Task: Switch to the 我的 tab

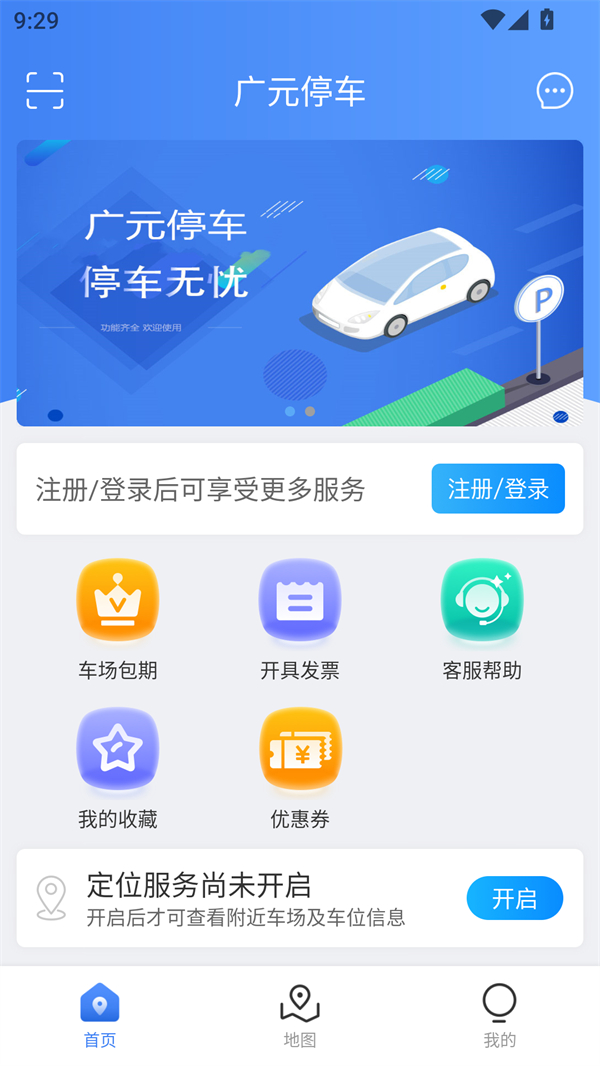Action: 499,1015
